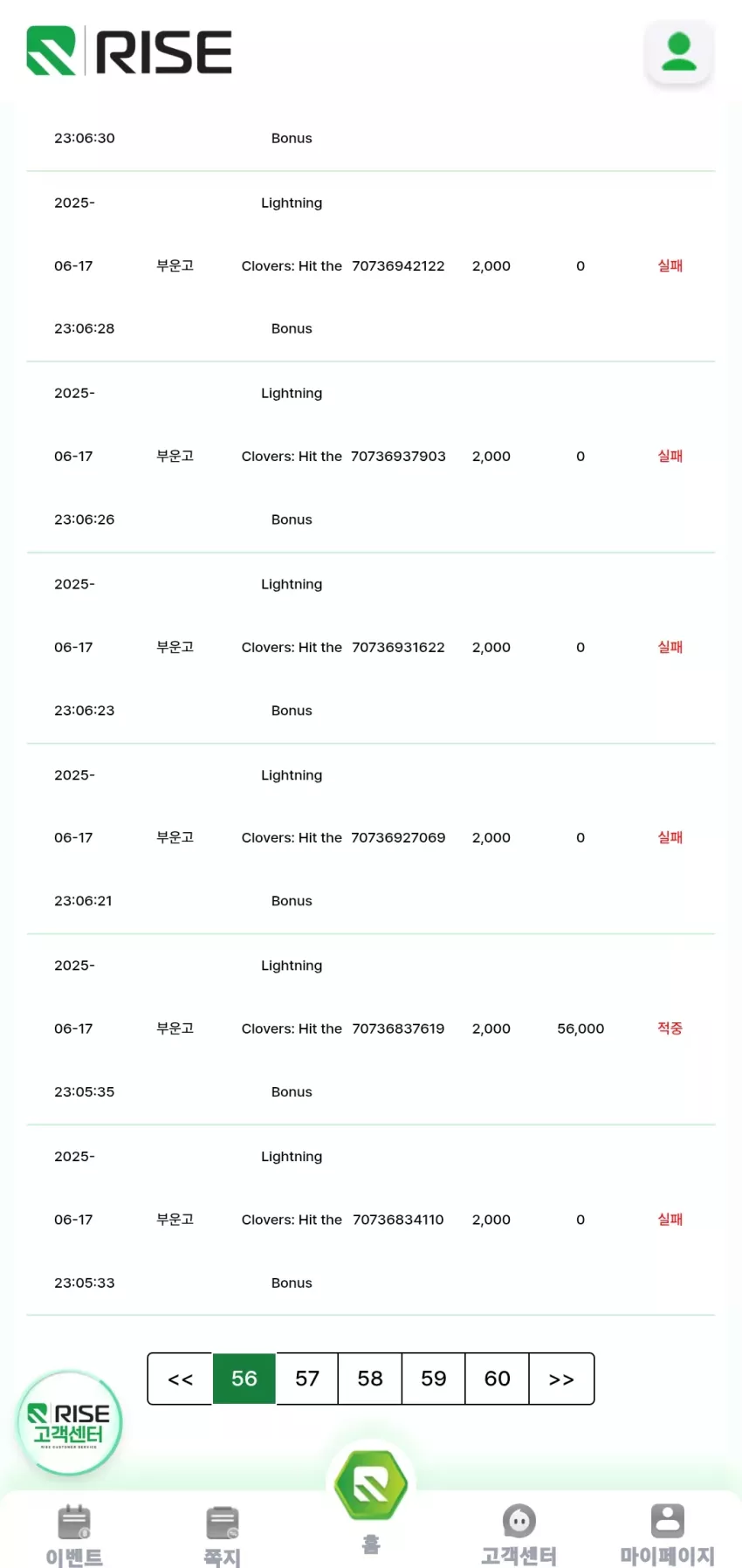This screenshot has width=742, height=1568.
Task: Tap the next pages >> button
Action: pyautogui.click(x=561, y=1379)
